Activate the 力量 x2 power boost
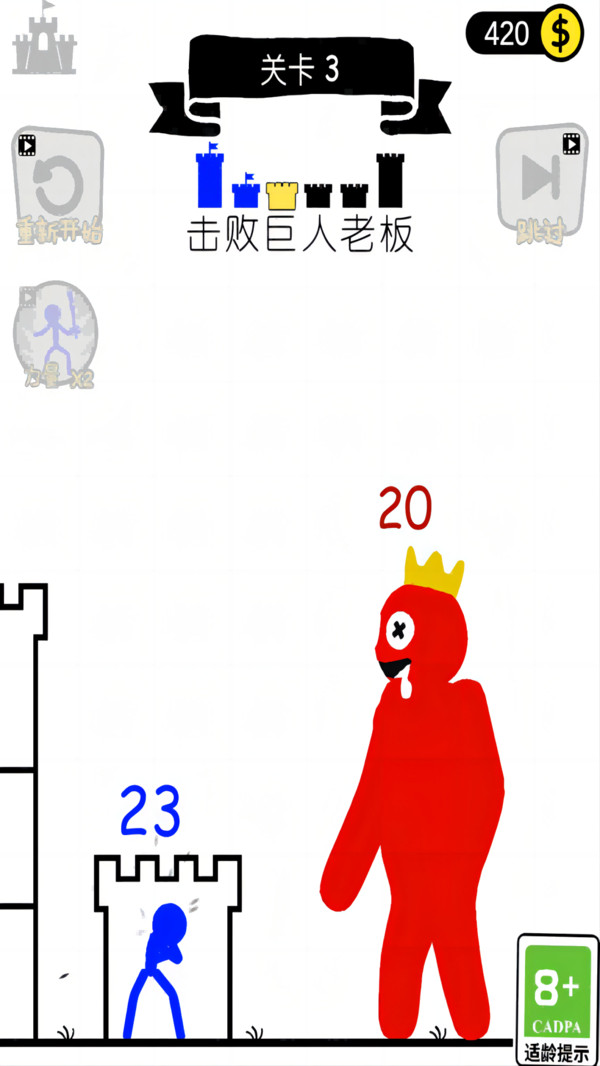 pyautogui.click(x=56, y=335)
